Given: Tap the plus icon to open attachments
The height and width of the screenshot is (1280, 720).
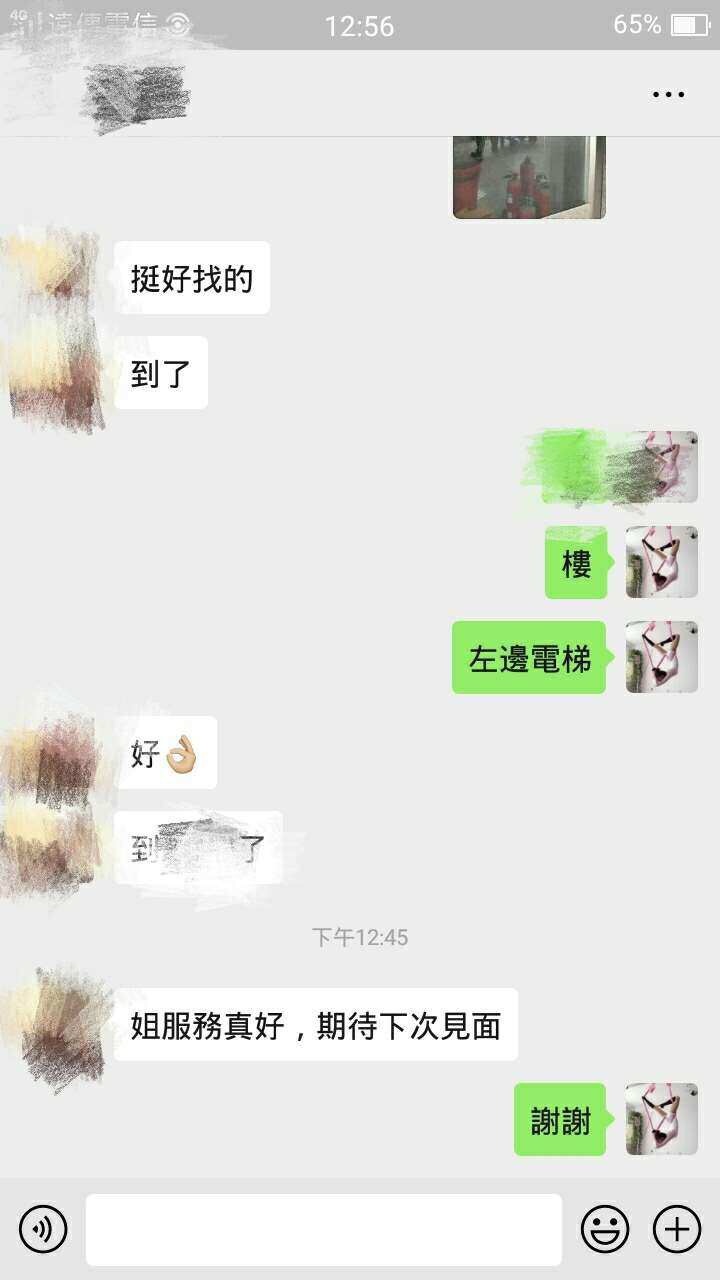Looking at the screenshot, I should point(678,1228).
